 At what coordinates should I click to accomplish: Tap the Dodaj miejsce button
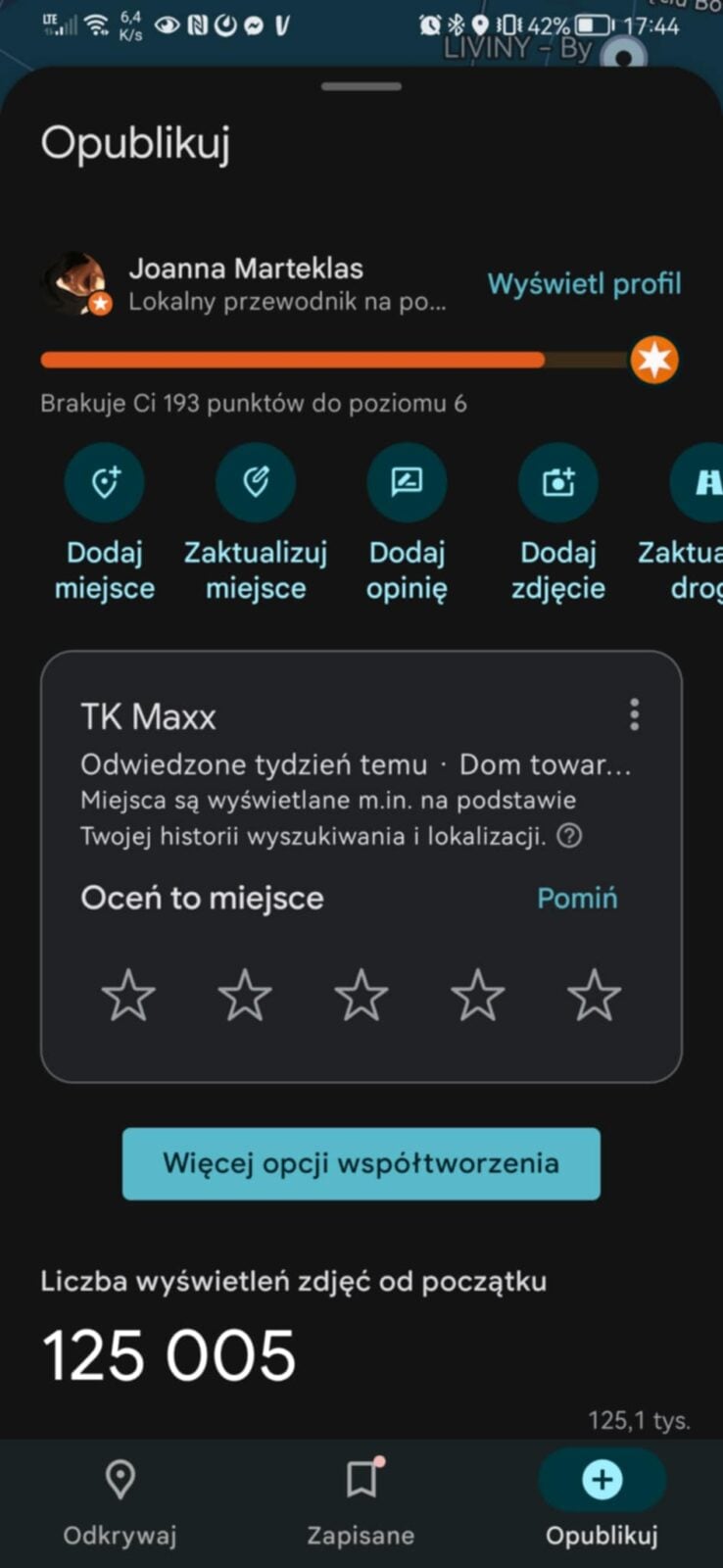point(105,483)
